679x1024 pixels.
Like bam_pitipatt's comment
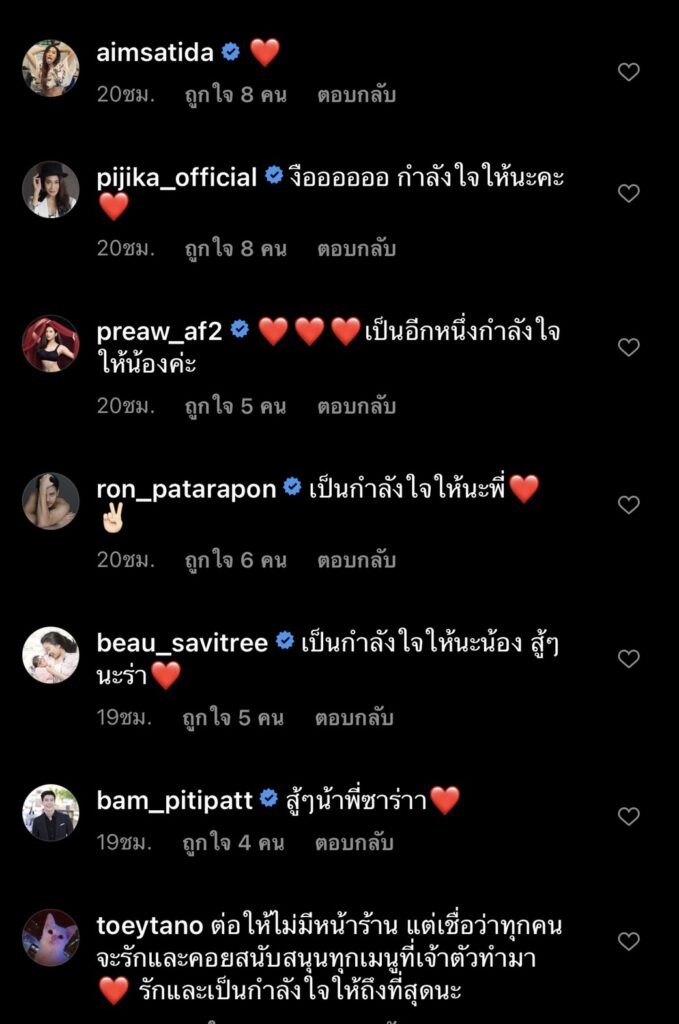[628, 816]
